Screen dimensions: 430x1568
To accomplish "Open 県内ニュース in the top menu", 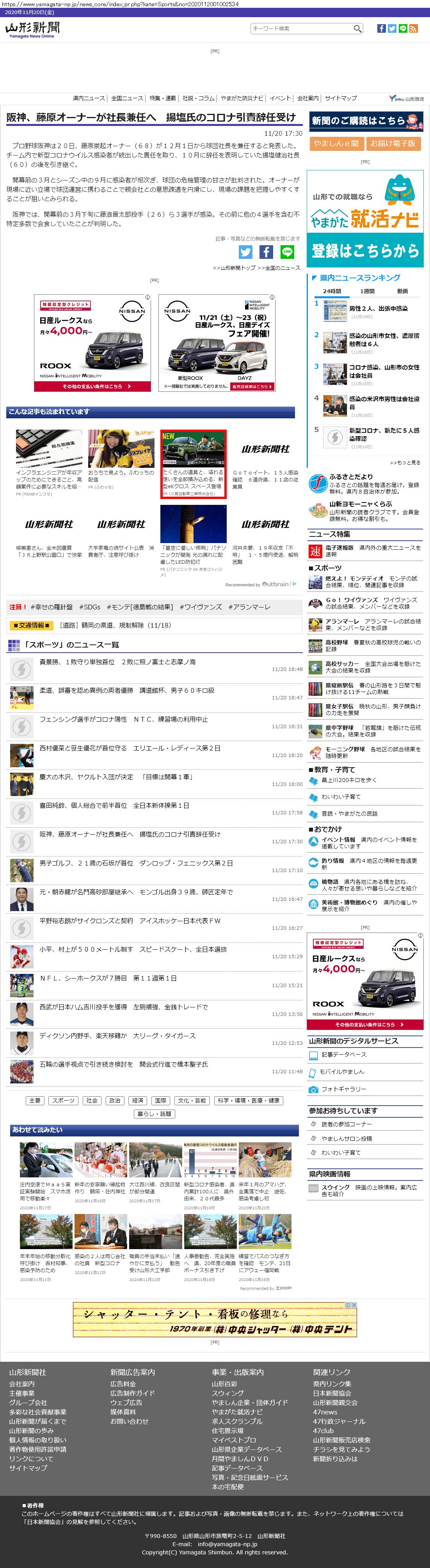I will 89,98.
